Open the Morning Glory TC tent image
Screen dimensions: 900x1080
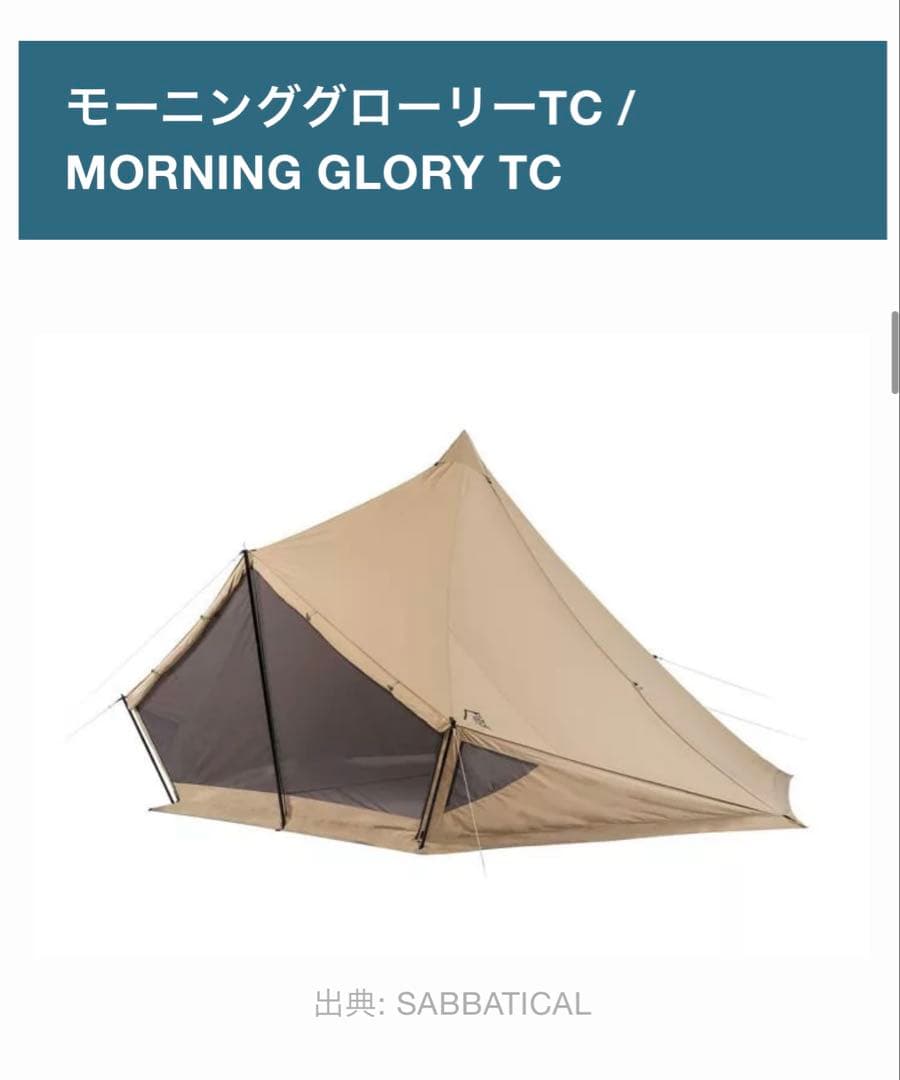pos(450,645)
